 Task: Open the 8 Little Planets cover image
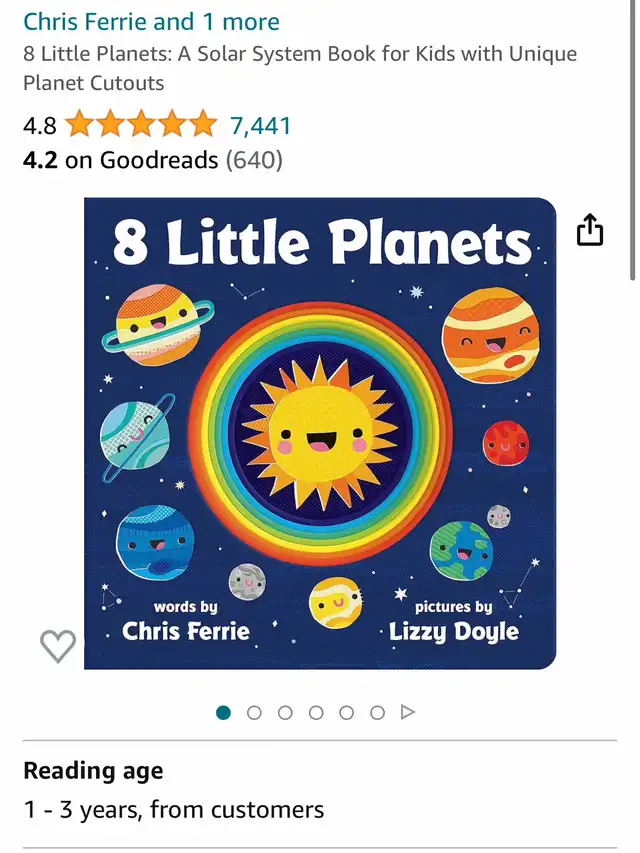(320, 433)
